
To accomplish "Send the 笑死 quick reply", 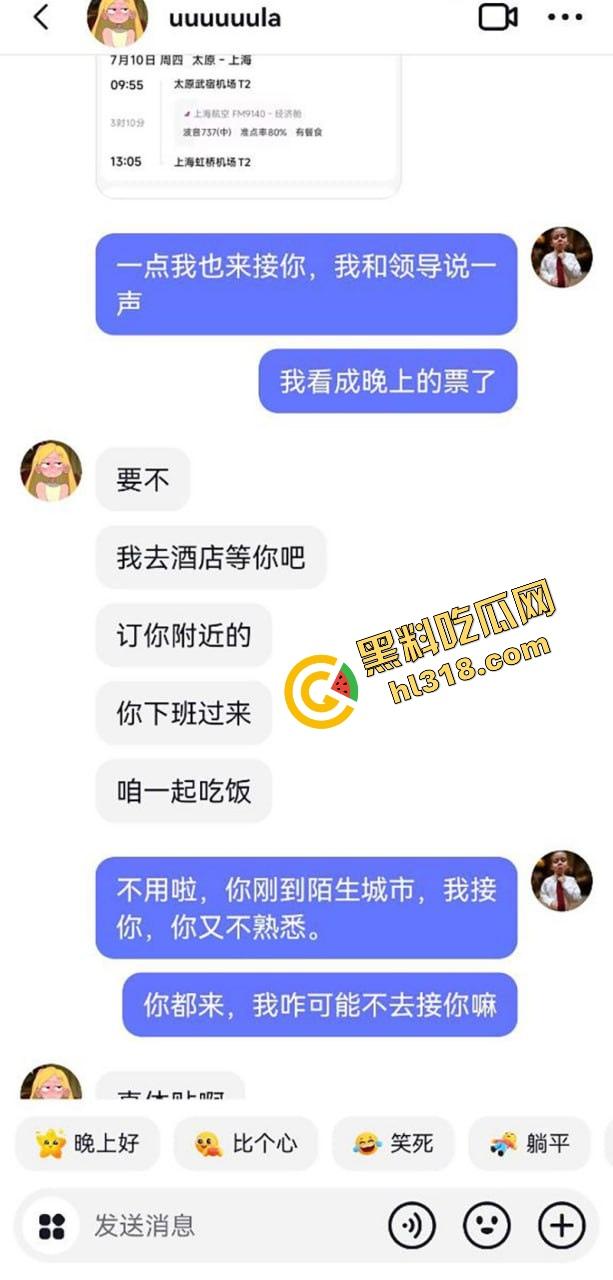I will [393, 1143].
